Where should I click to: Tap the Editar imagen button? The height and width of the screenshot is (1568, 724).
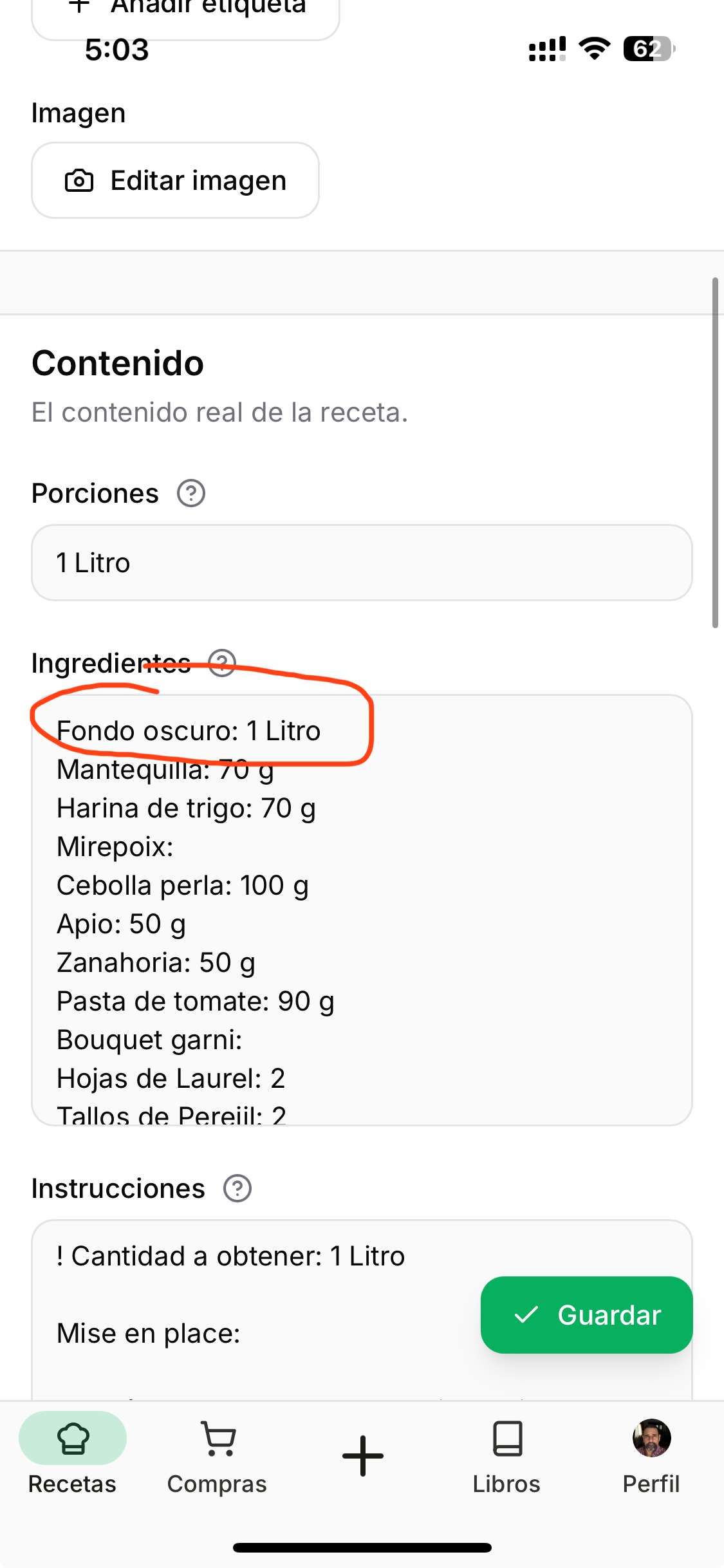coord(175,180)
